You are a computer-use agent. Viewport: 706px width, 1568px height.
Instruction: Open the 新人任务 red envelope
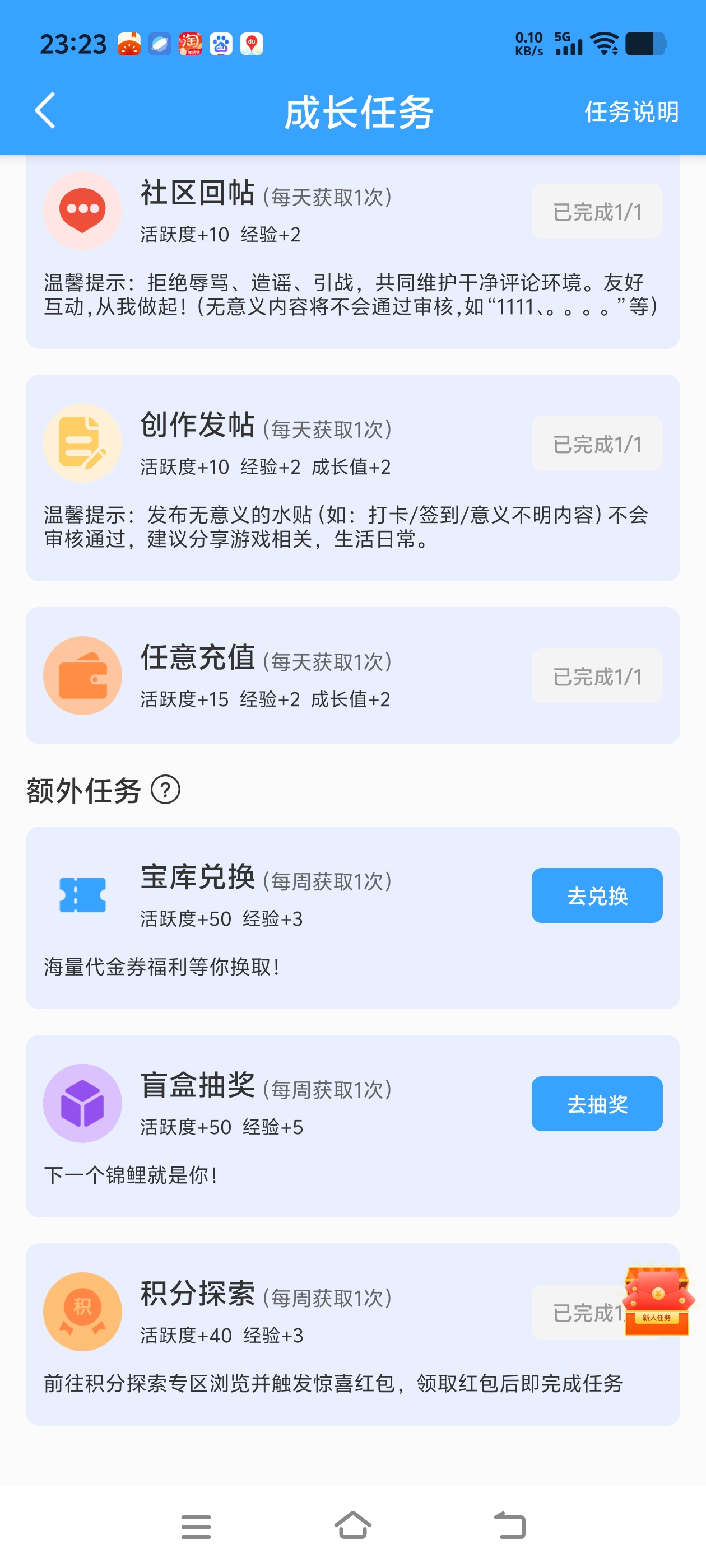pyautogui.click(x=657, y=1301)
